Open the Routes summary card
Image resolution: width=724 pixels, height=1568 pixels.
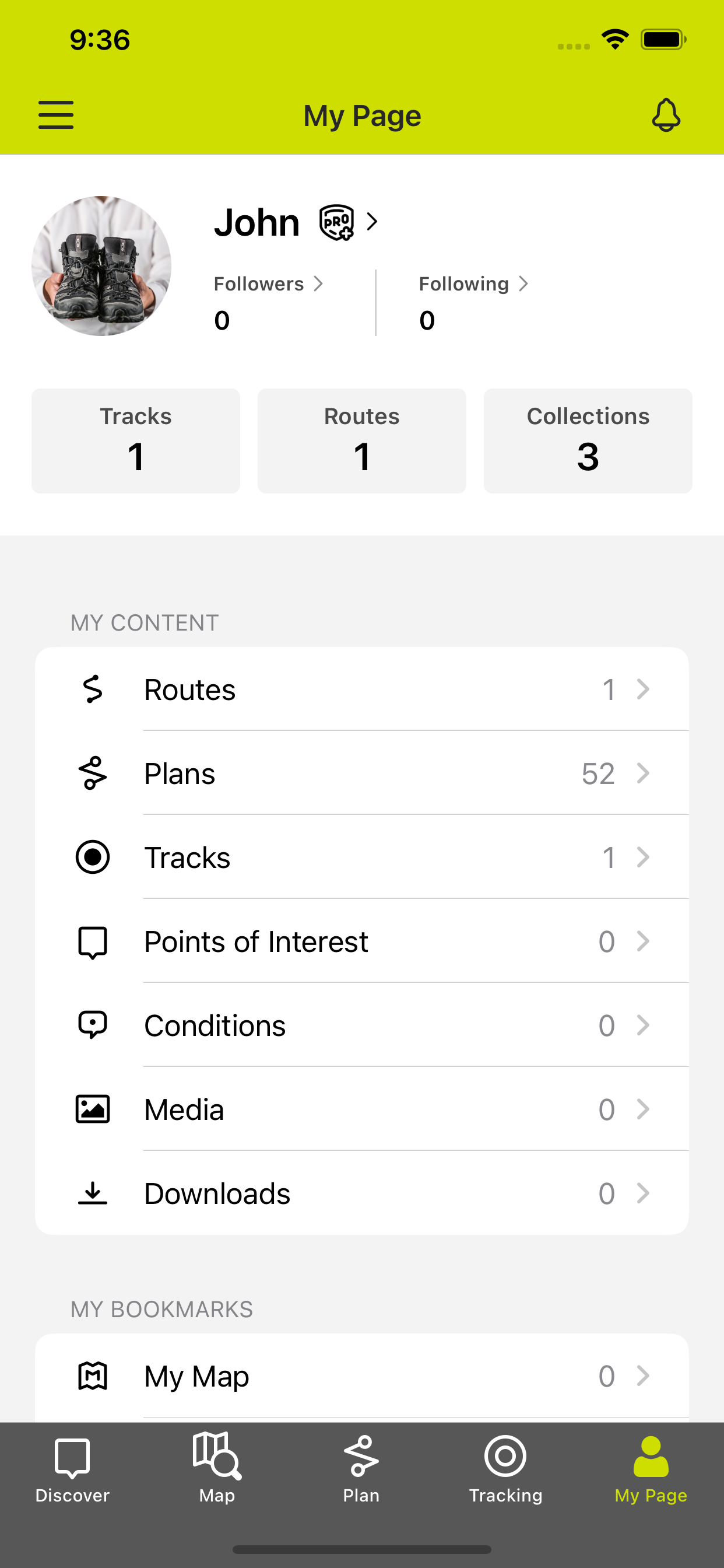point(362,440)
